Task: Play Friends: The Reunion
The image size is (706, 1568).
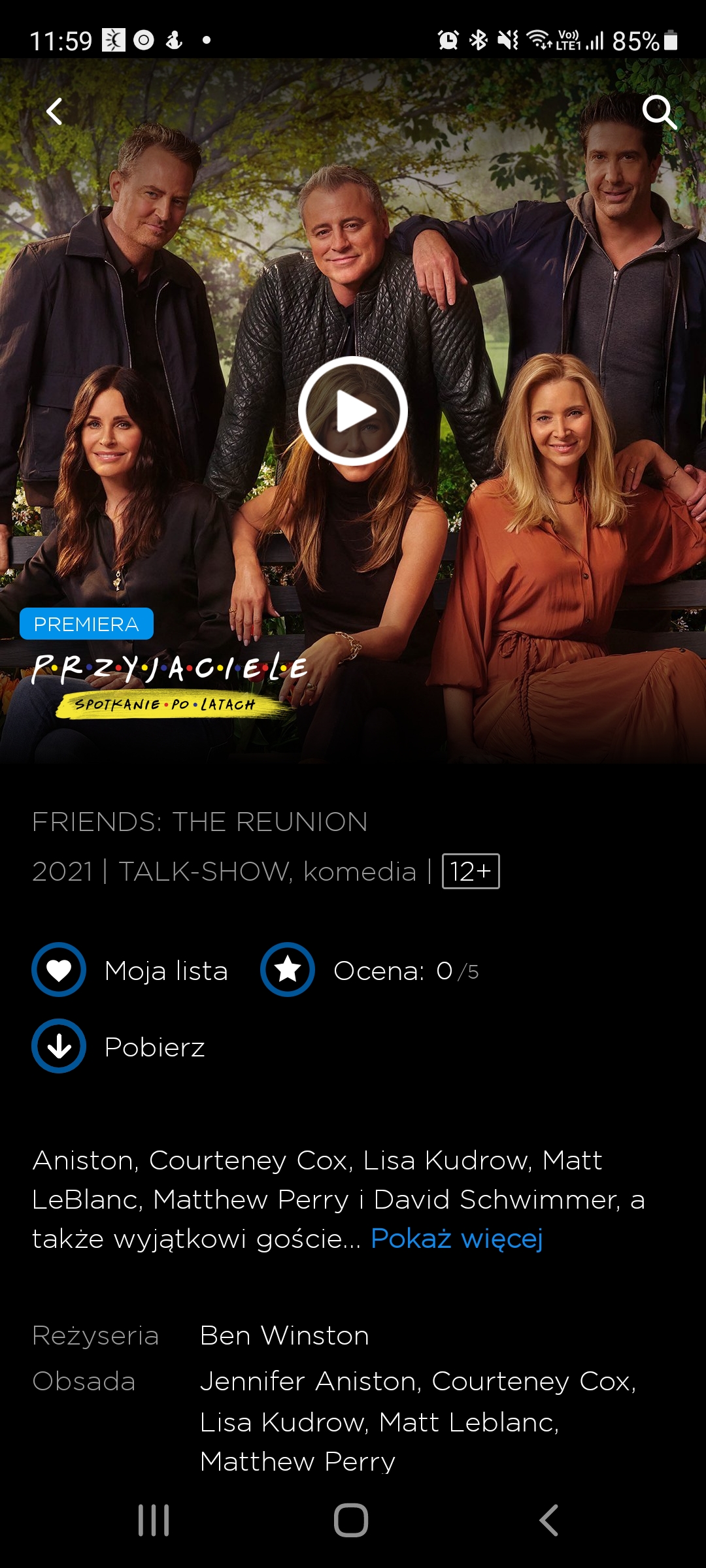Action: click(x=353, y=411)
